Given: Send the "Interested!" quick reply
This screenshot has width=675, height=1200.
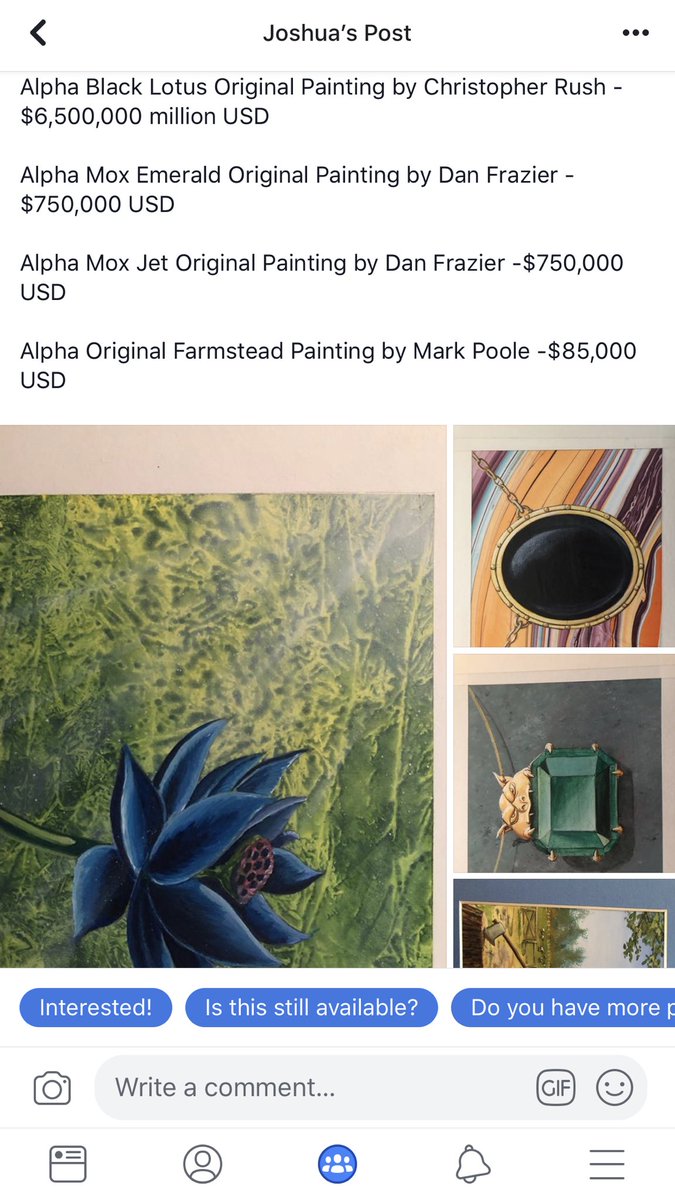Looking at the screenshot, I should [96, 1008].
